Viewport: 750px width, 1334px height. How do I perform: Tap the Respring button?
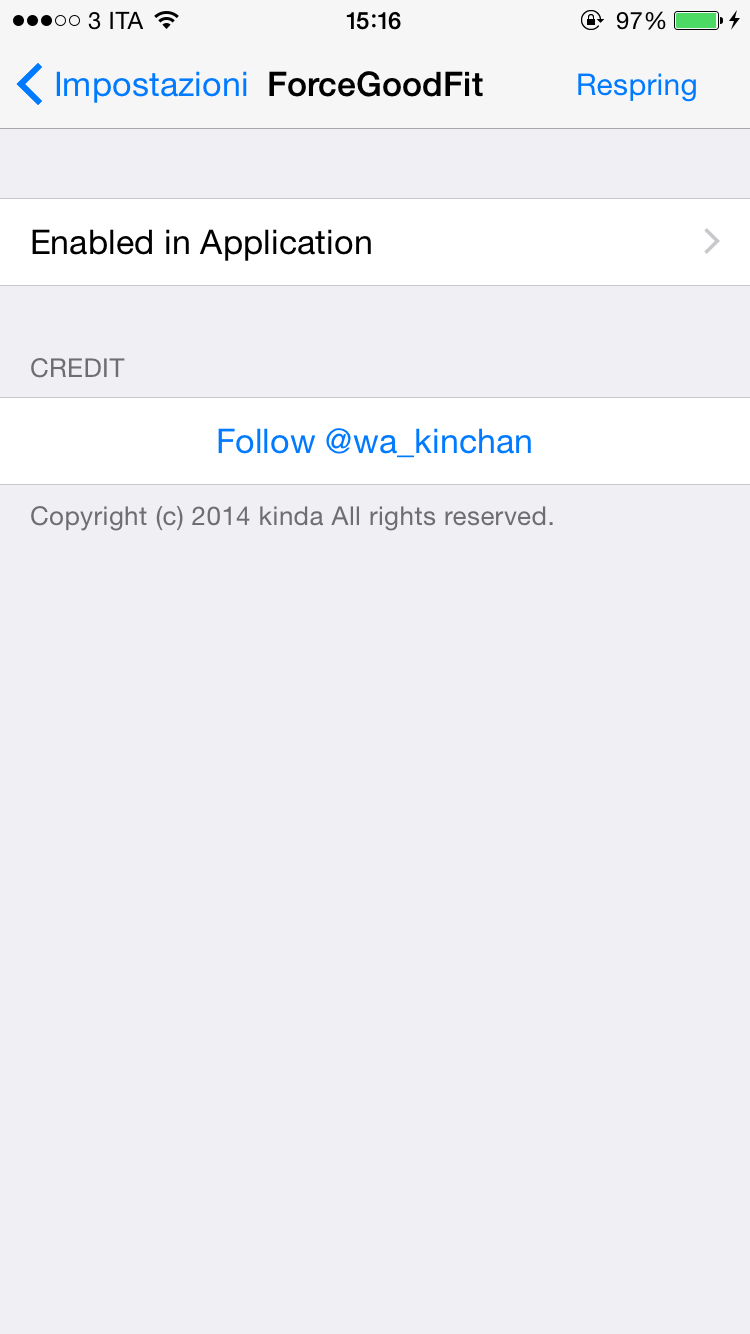(636, 86)
